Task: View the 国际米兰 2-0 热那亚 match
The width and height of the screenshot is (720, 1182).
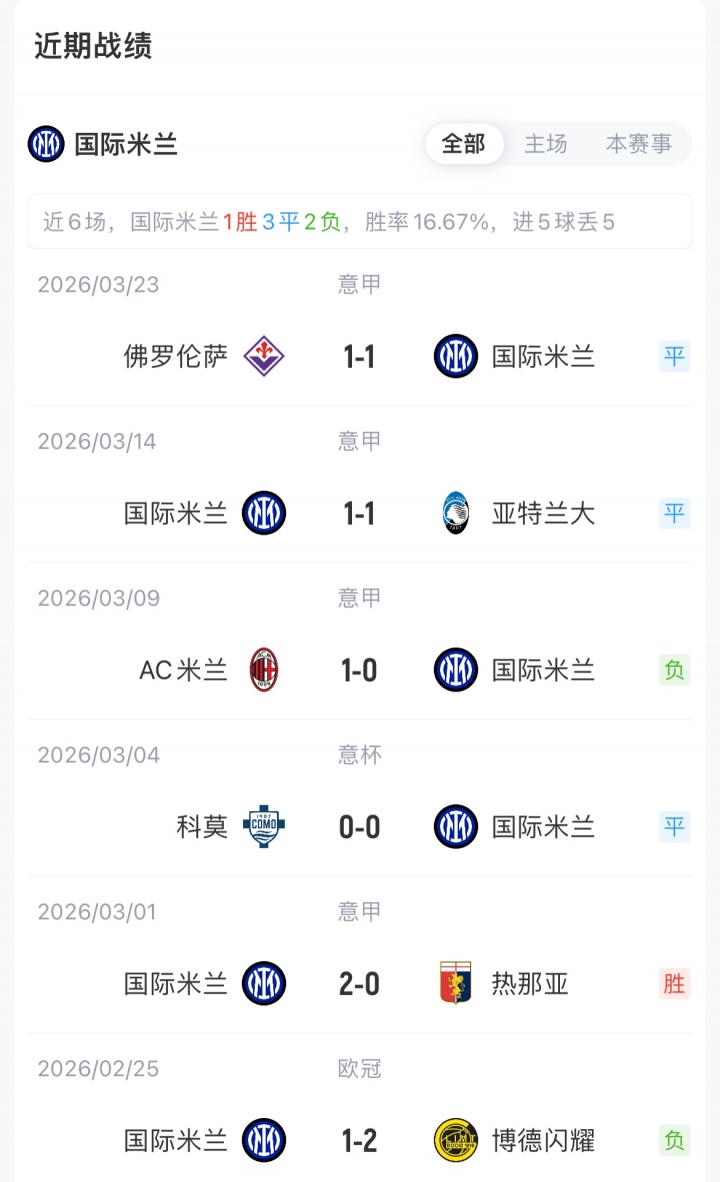Action: [x=359, y=984]
